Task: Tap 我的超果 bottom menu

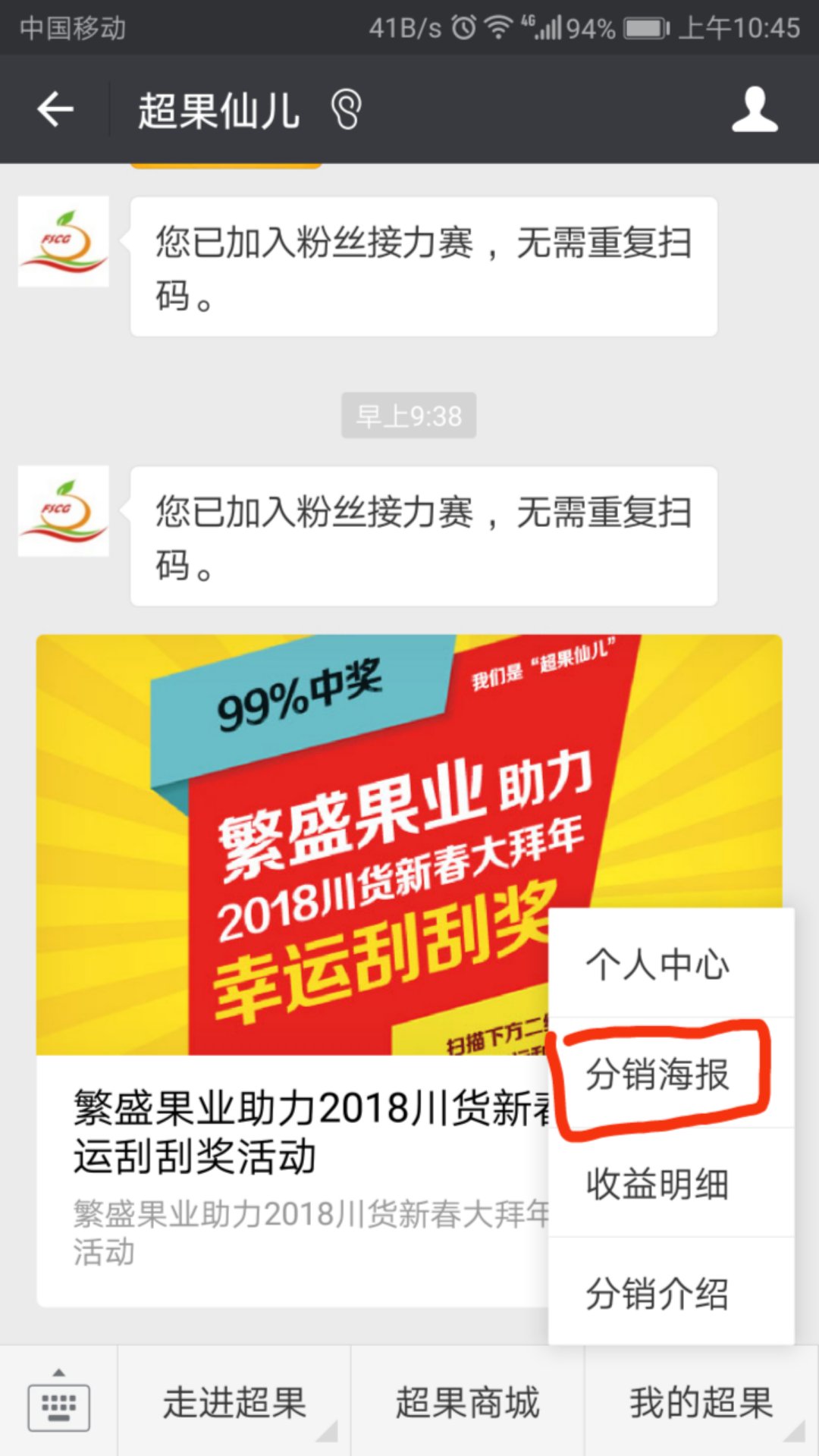Action: coord(701,1401)
